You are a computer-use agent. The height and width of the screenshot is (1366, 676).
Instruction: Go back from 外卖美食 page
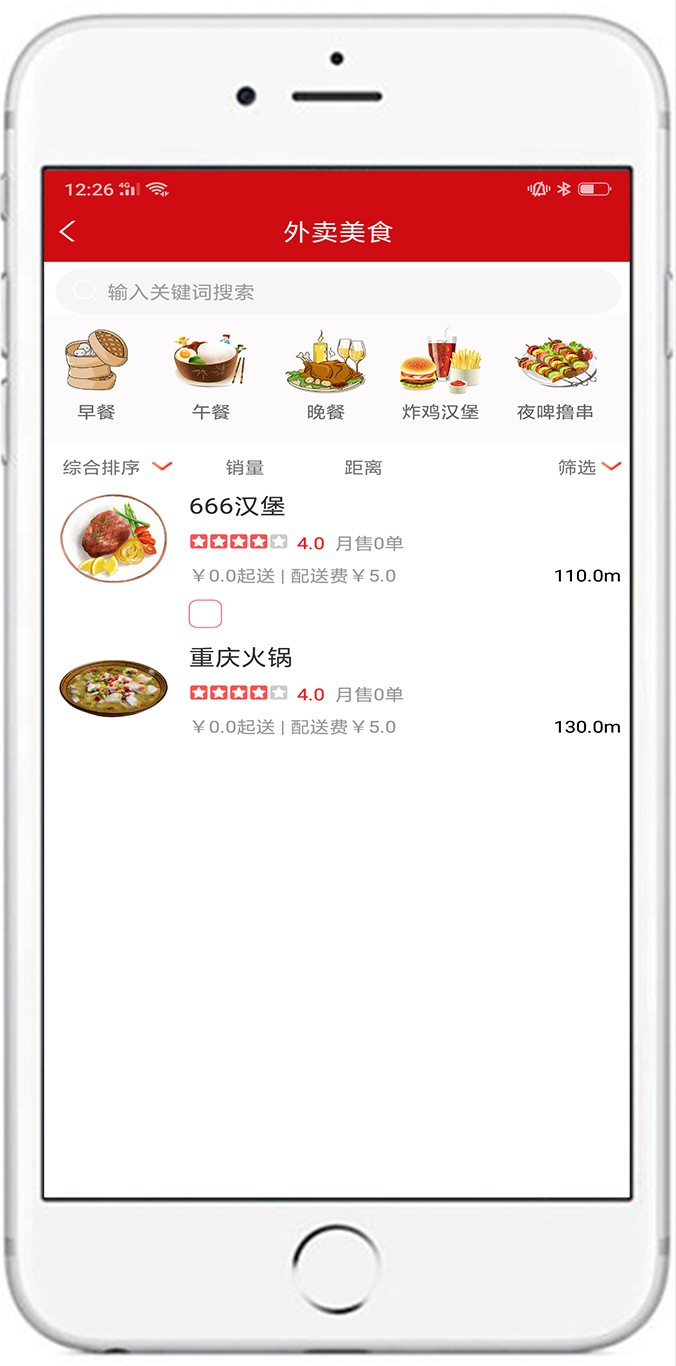click(x=67, y=232)
